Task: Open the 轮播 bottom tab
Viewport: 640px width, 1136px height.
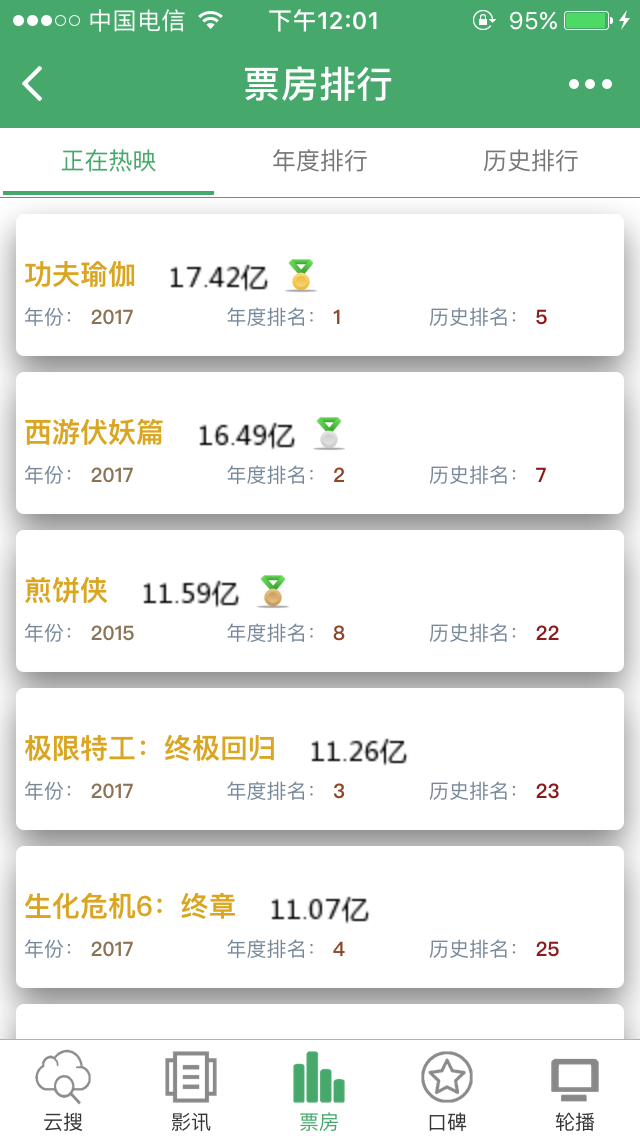Action: point(575,1090)
